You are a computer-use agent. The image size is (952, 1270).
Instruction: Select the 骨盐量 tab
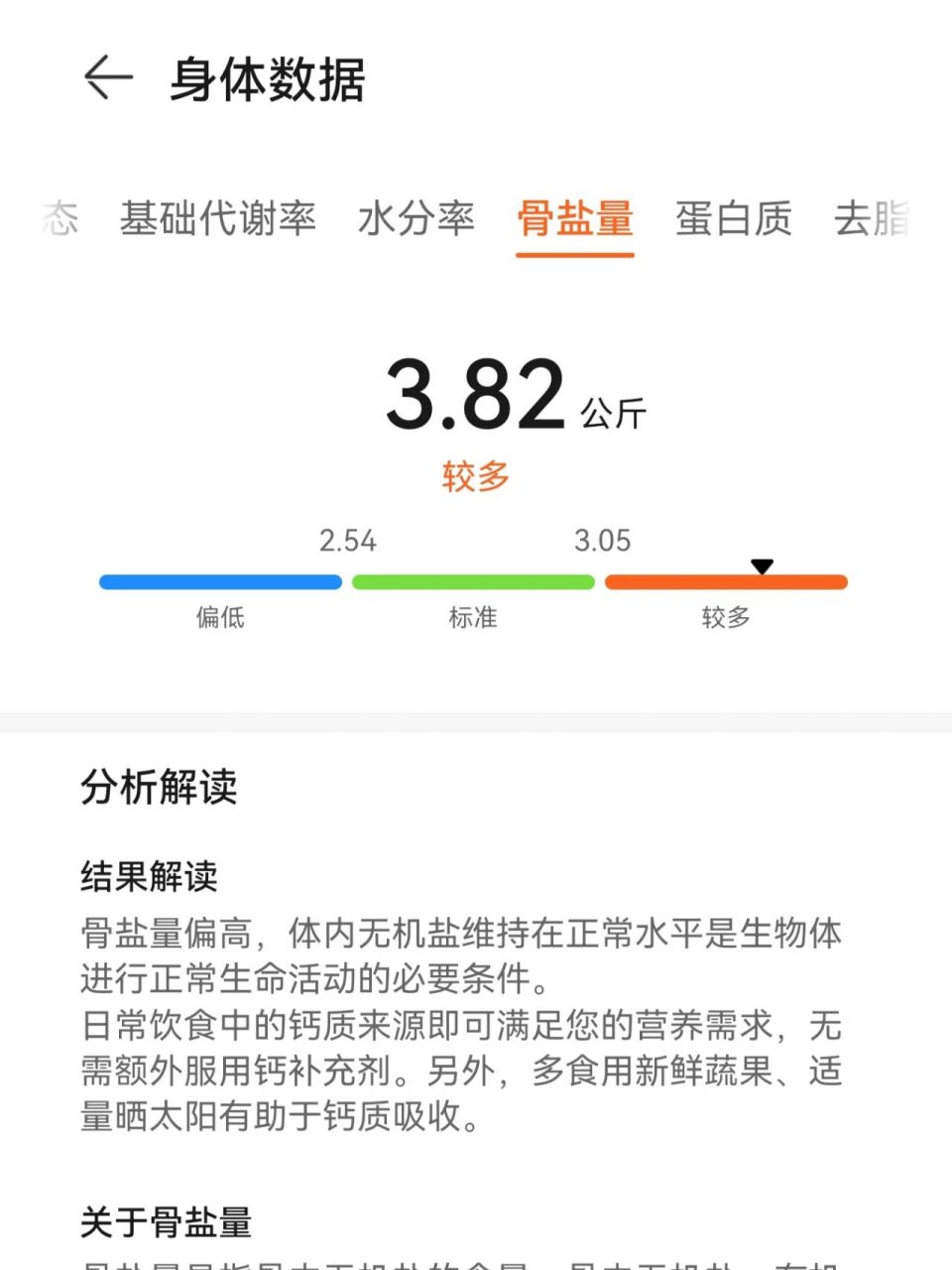coord(576,219)
